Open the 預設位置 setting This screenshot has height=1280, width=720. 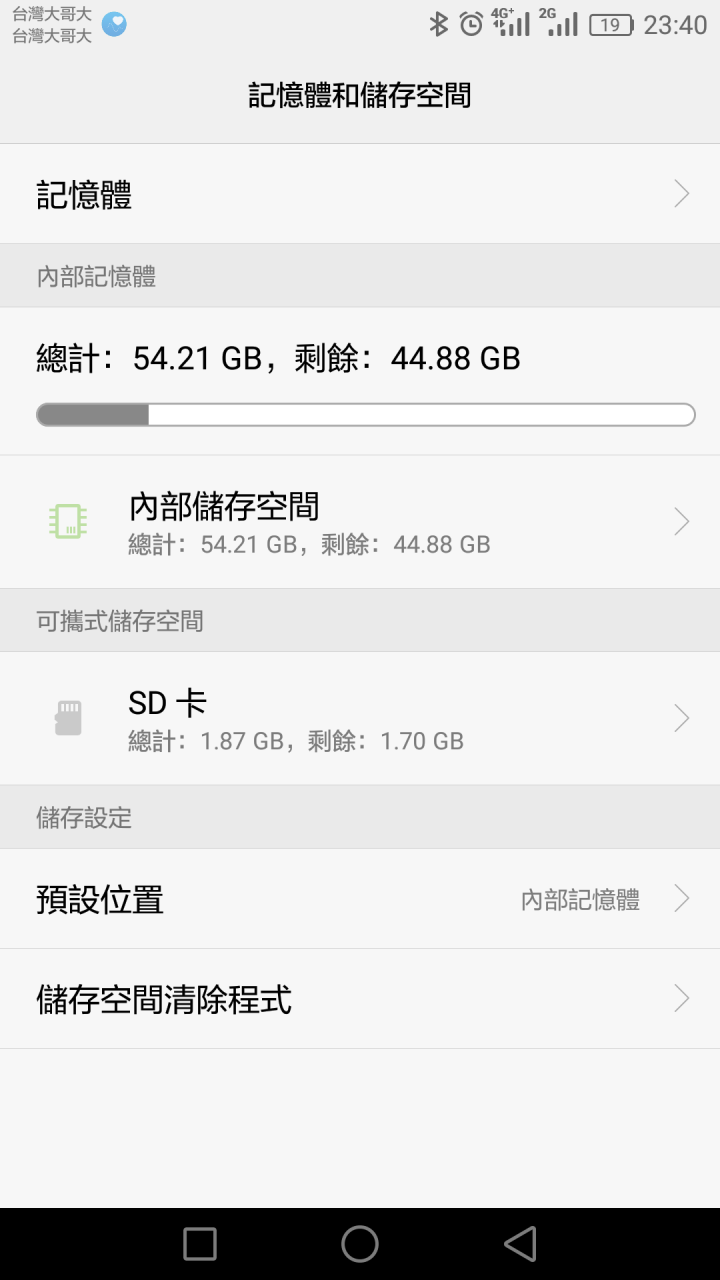click(x=360, y=898)
